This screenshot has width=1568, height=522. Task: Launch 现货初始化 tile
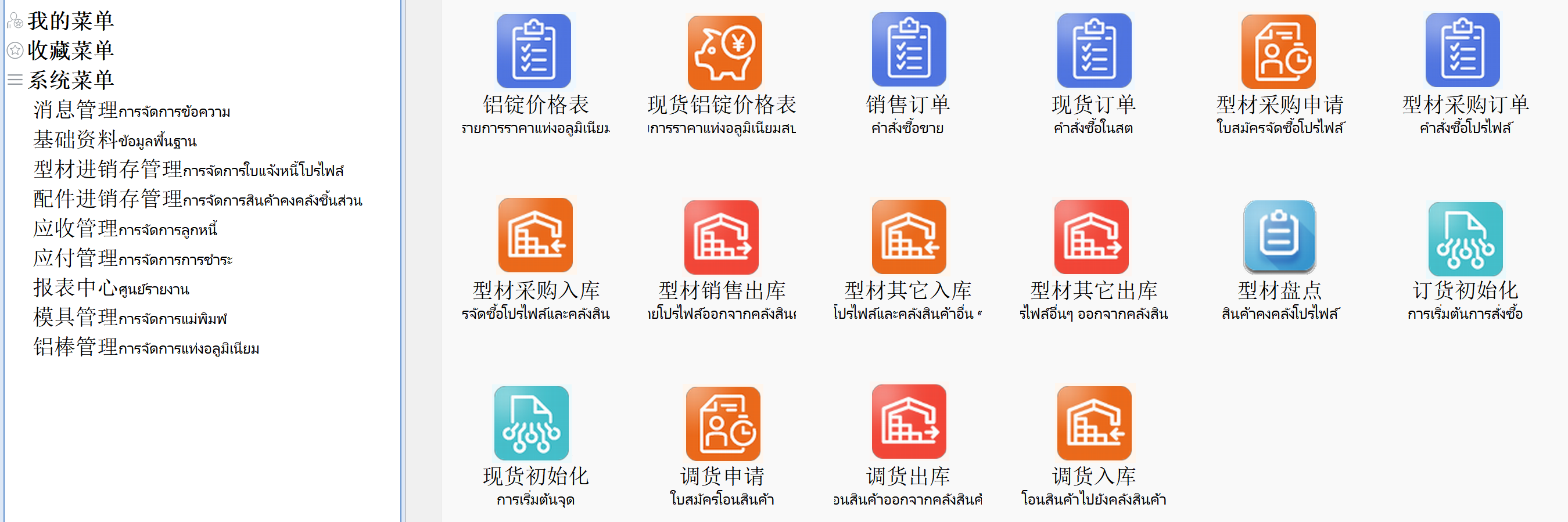pyautogui.click(x=531, y=423)
